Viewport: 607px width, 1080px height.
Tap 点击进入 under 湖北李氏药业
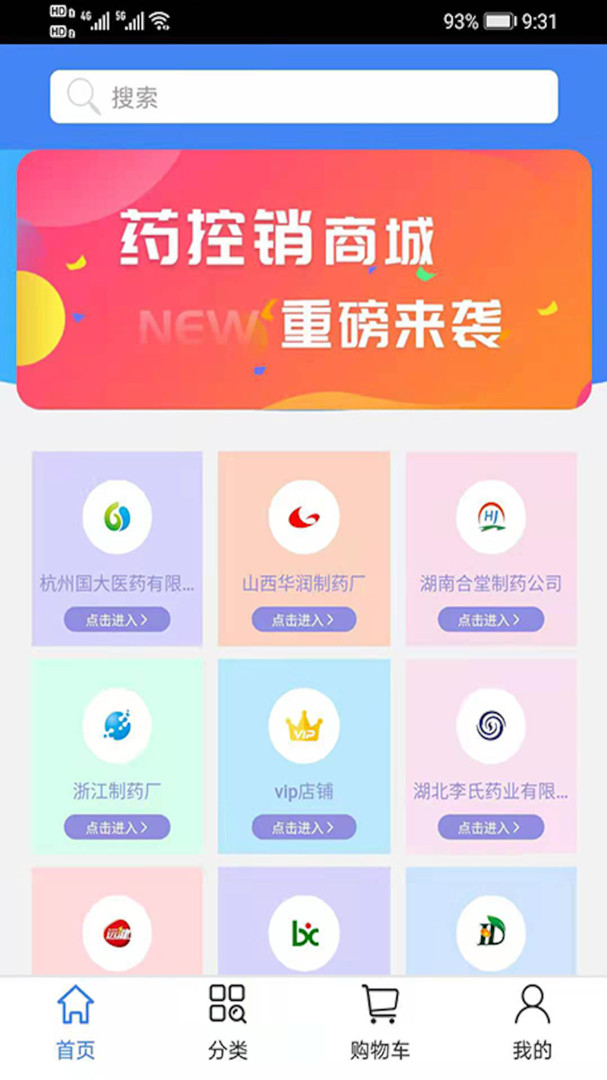(x=490, y=827)
